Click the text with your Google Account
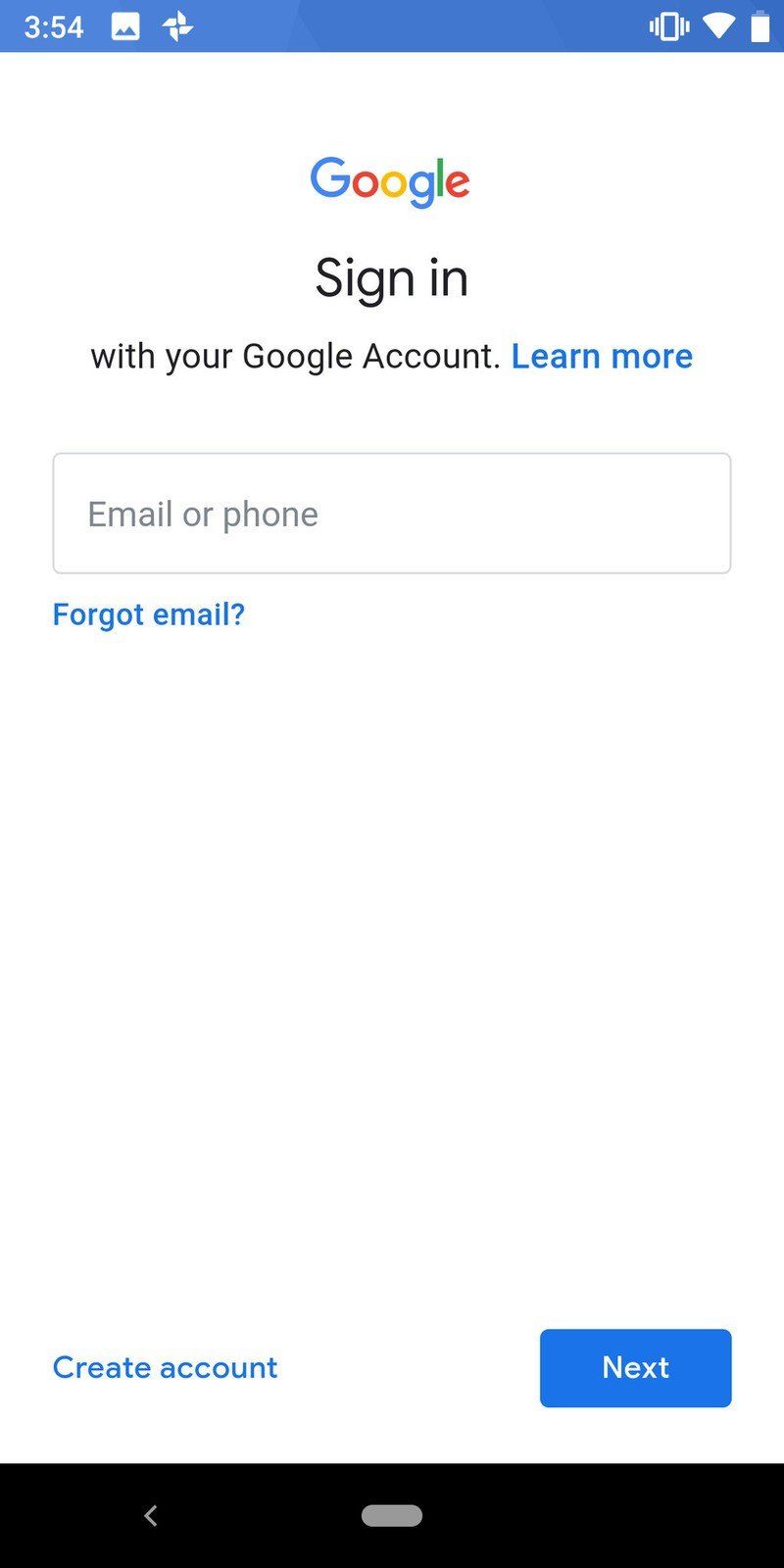 [294, 356]
